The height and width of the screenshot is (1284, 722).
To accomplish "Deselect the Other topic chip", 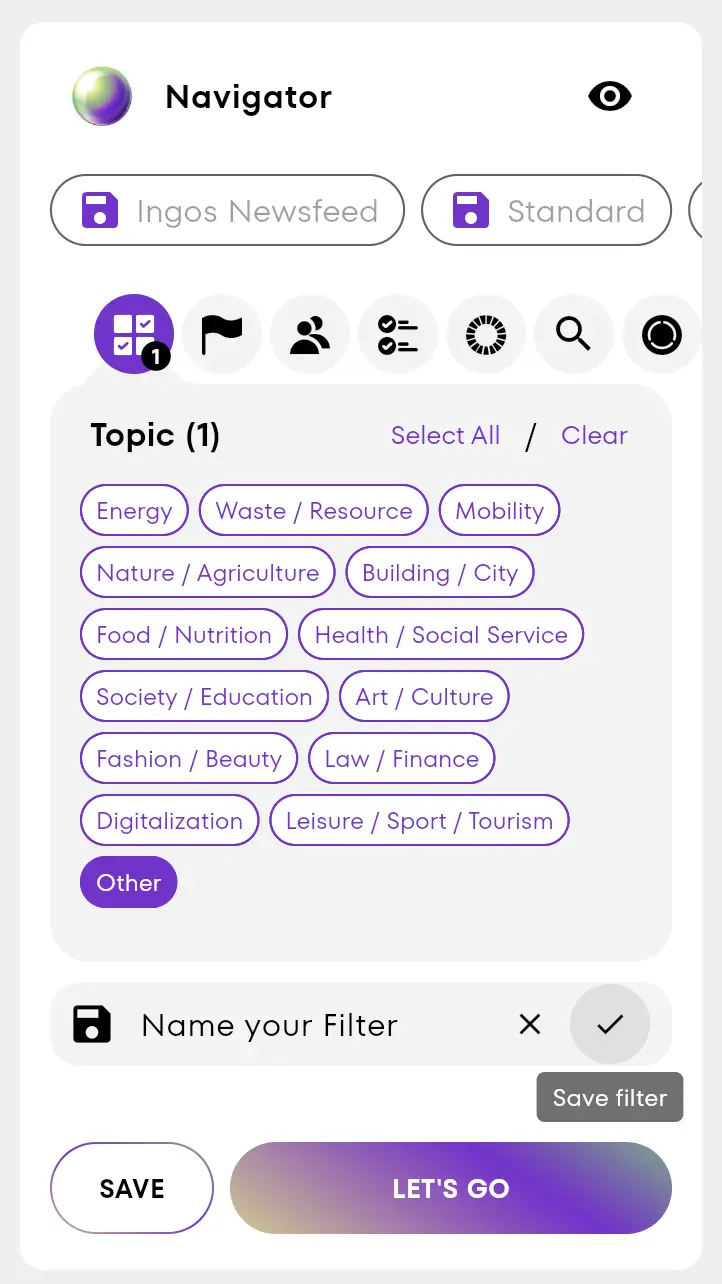I will click(128, 883).
